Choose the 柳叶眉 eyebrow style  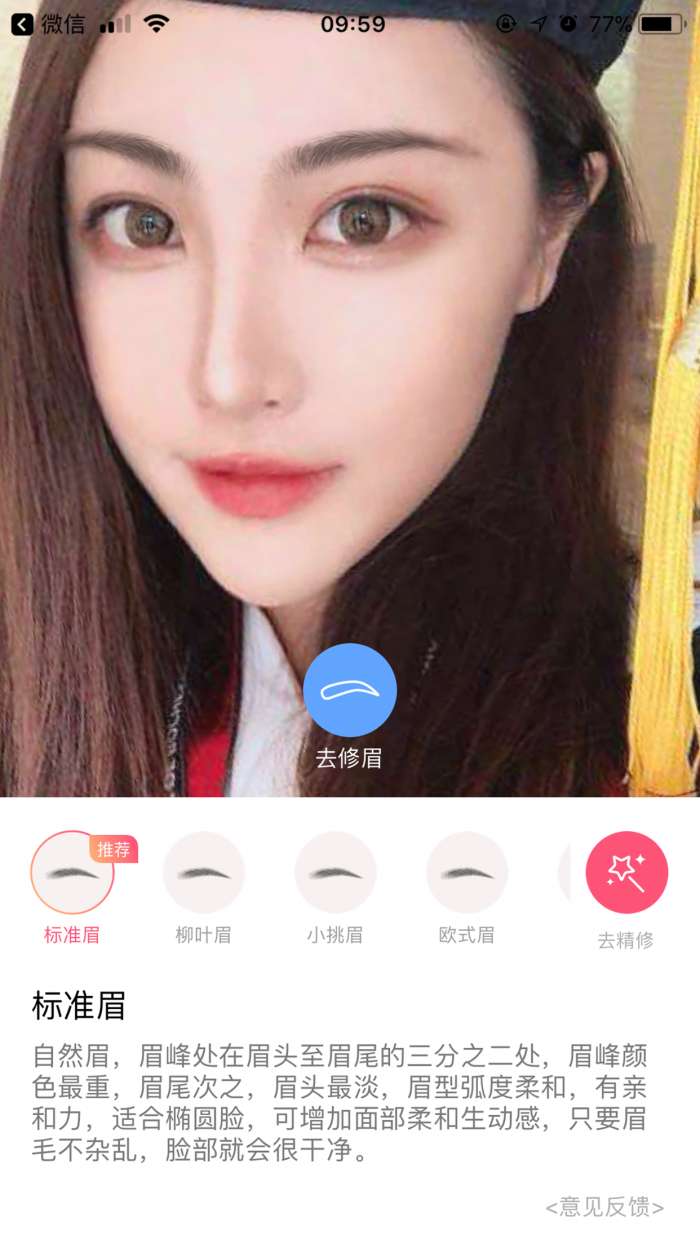click(204, 873)
